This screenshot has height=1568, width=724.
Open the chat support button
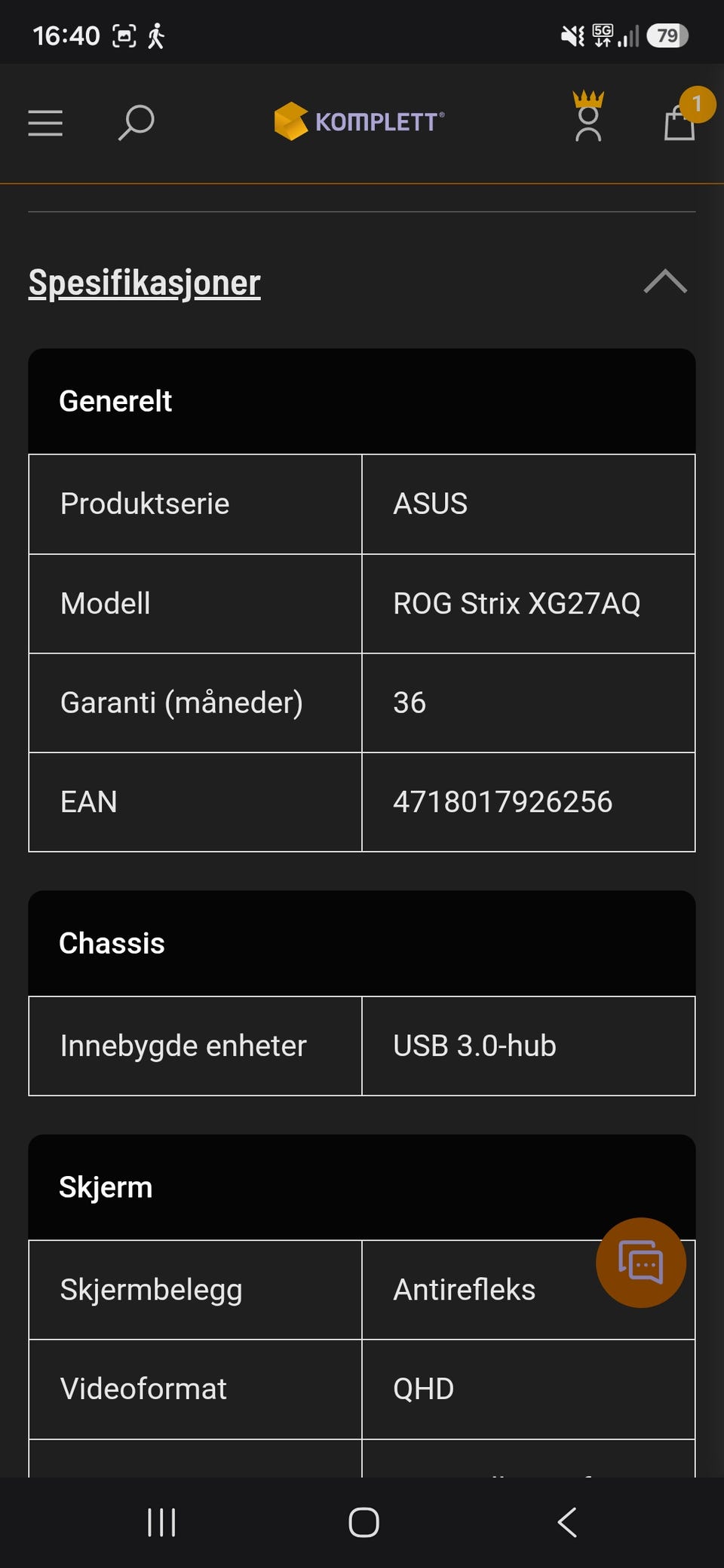pos(641,1263)
